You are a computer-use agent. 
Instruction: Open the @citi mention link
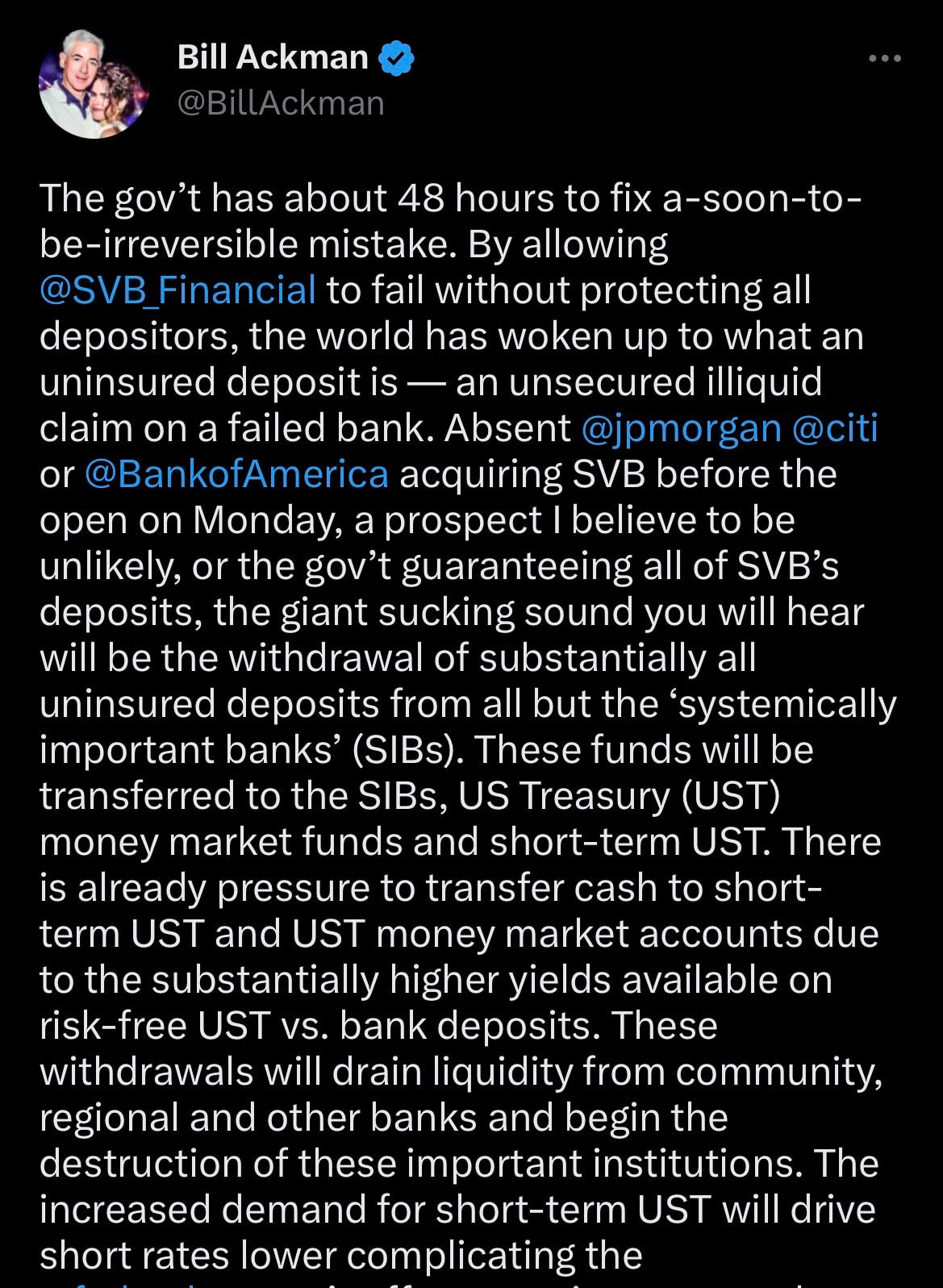click(835, 428)
